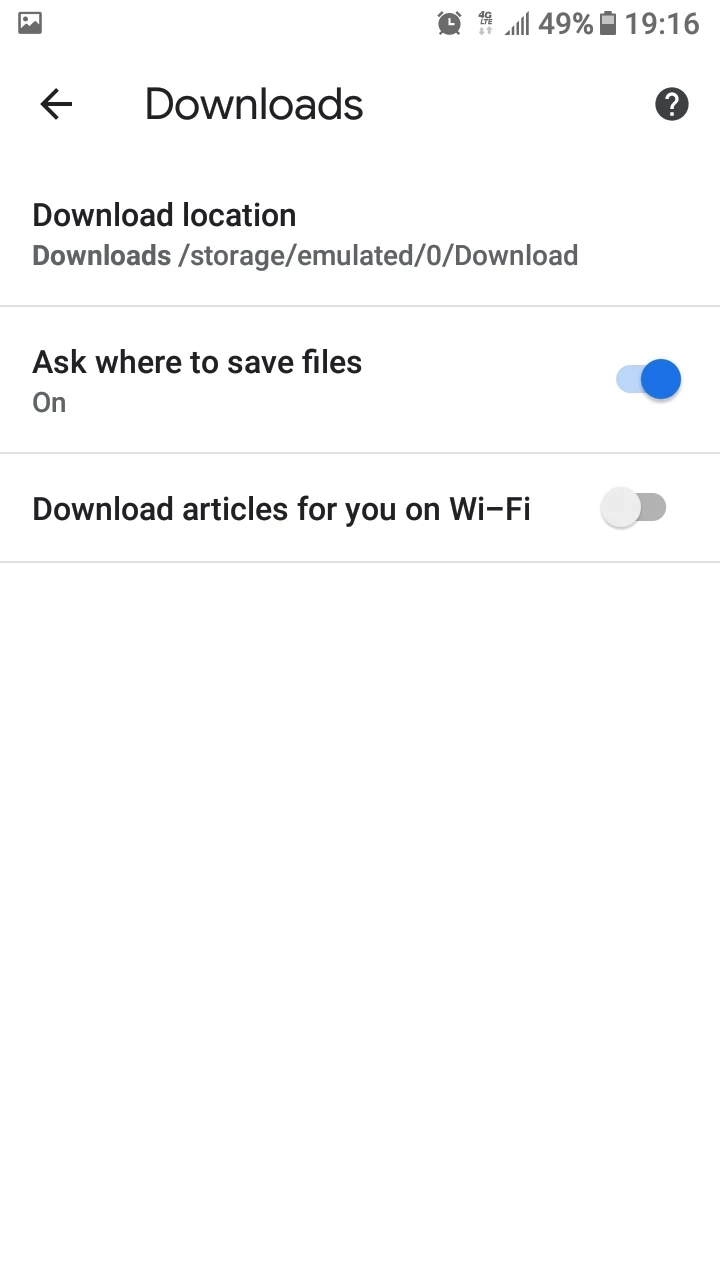Turn off Ask where to save files

[x=648, y=380]
